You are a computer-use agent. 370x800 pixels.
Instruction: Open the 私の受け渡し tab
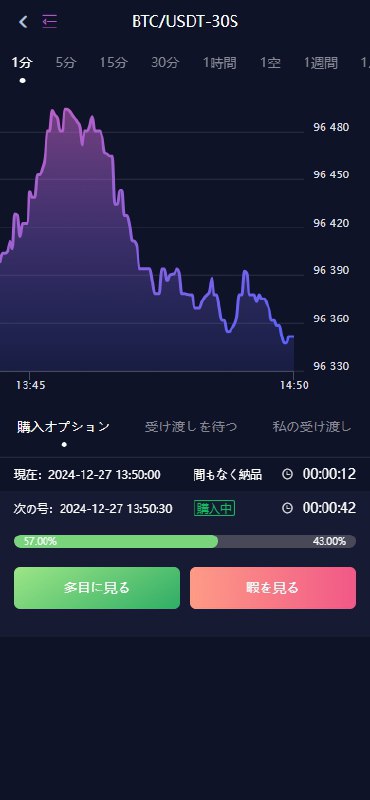[312, 427]
